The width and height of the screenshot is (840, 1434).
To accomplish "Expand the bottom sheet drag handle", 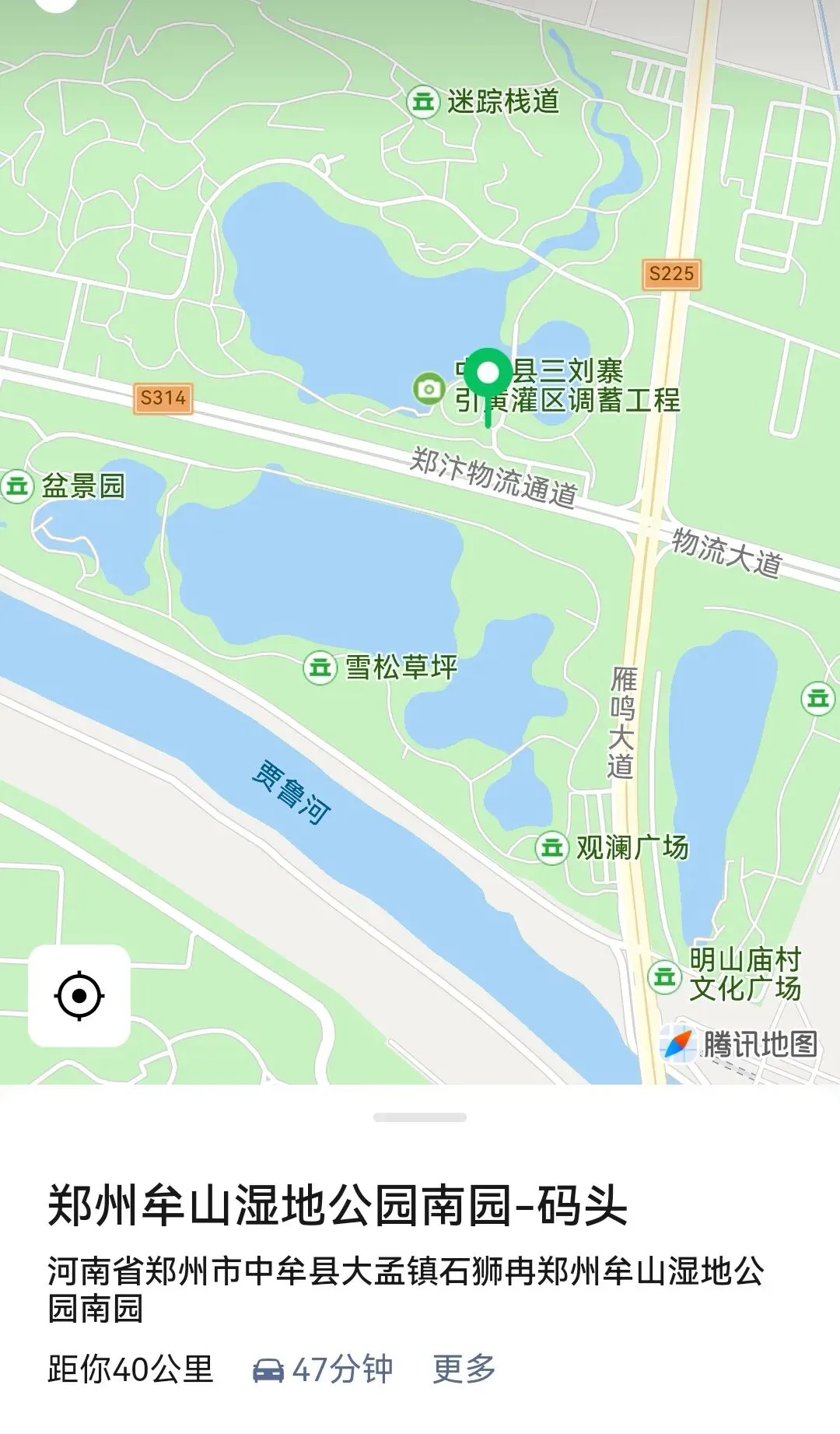I will point(420,1117).
